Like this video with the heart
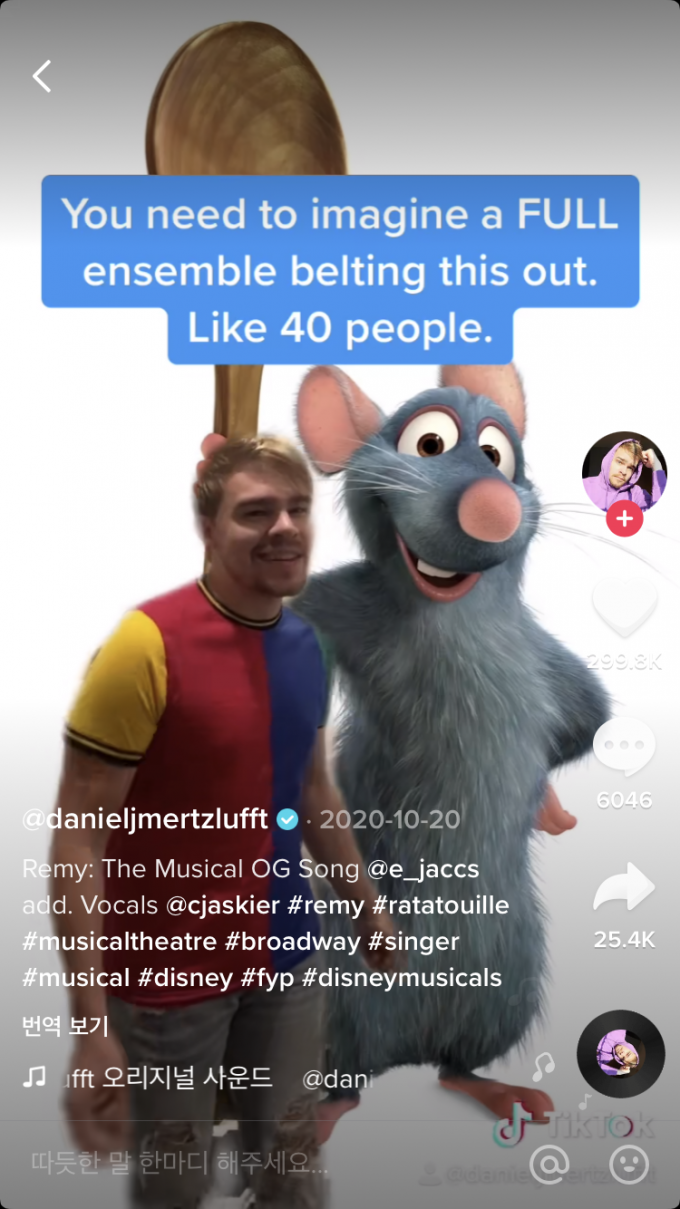The image size is (680, 1209). pos(624,607)
